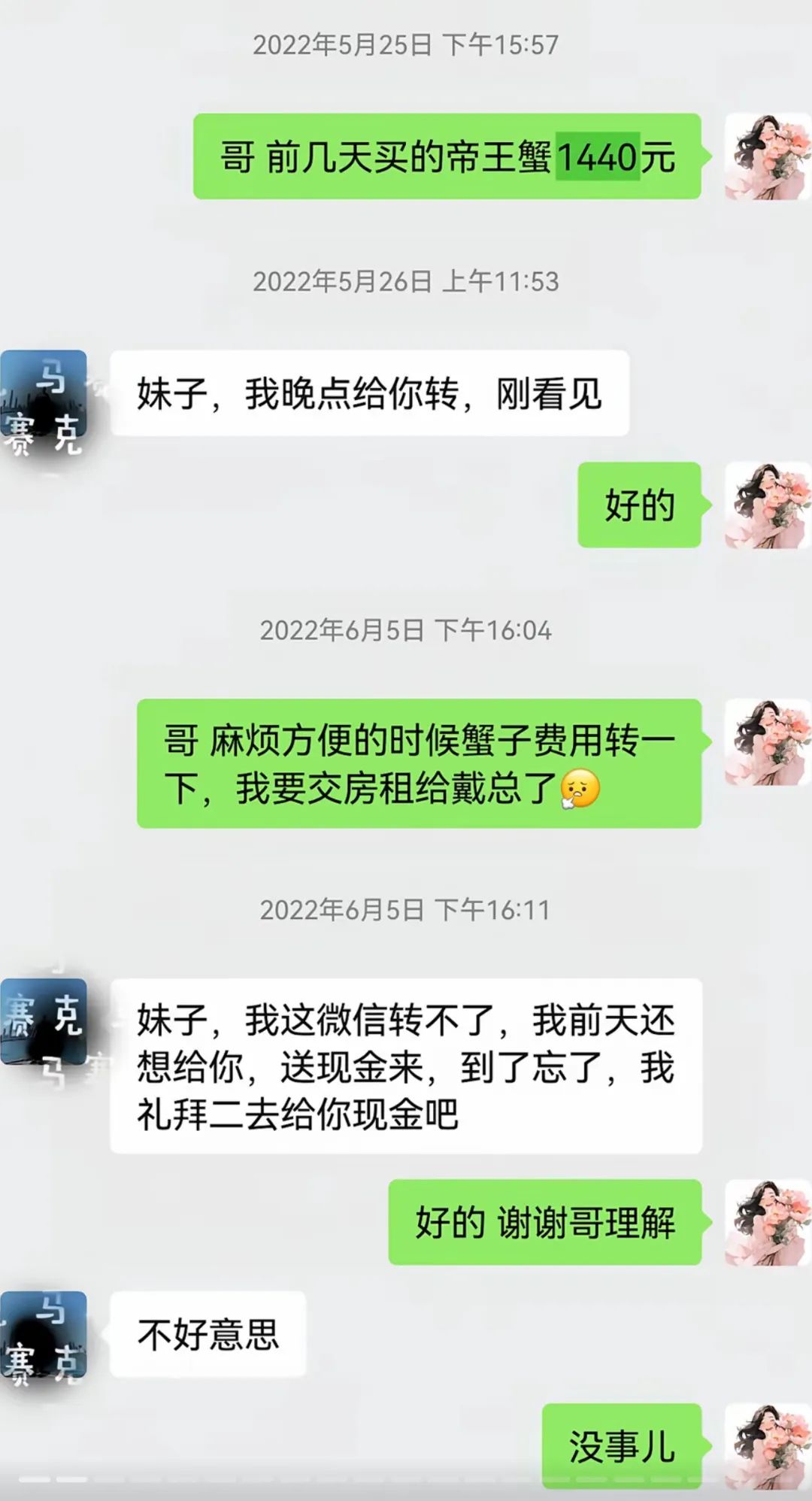Tap the highlighted 1440 number in message
Image resolution: width=812 pixels, height=1501 pixels.
click(x=598, y=157)
